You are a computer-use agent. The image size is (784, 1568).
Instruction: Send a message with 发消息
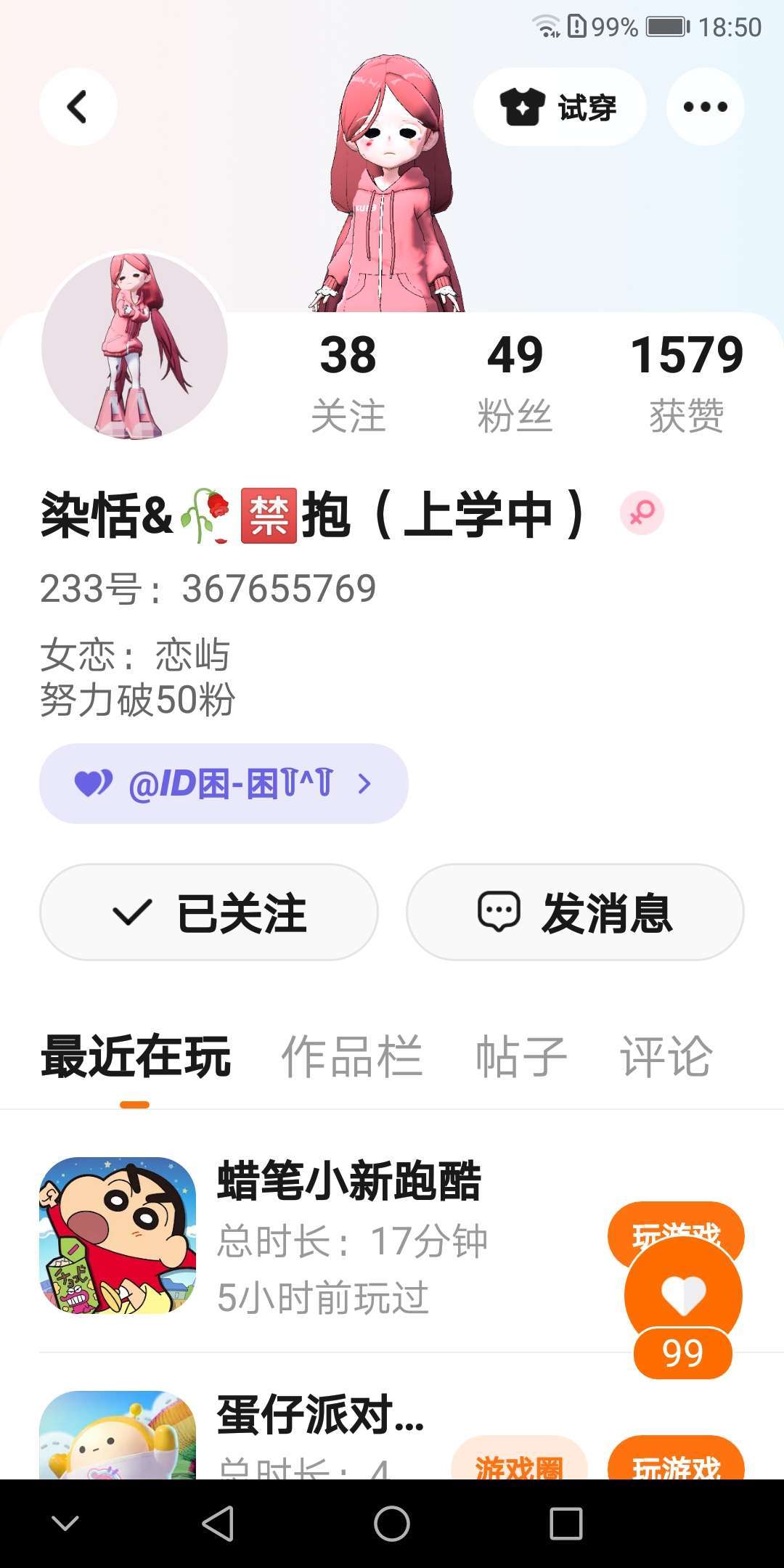point(575,912)
